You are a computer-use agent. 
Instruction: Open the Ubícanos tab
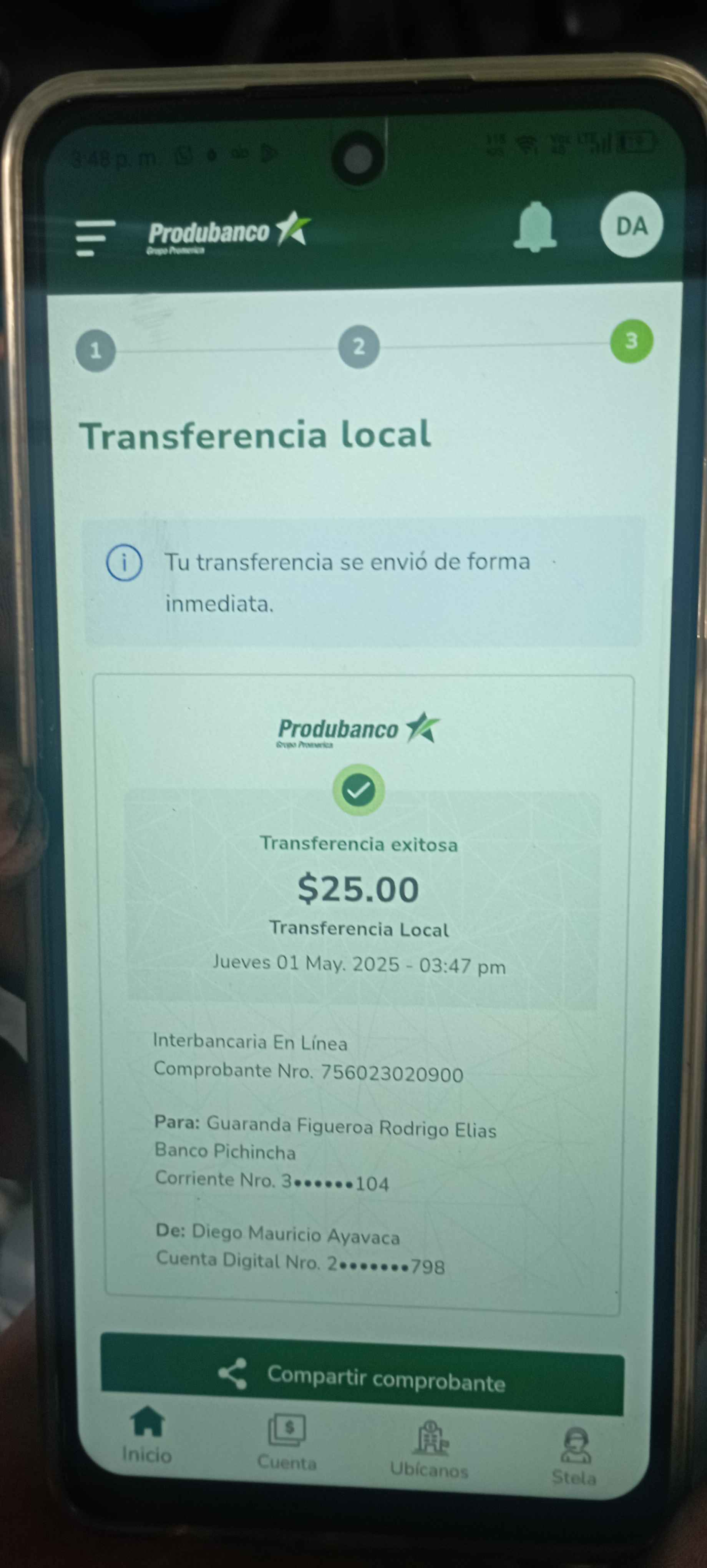tap(430, 1449)
